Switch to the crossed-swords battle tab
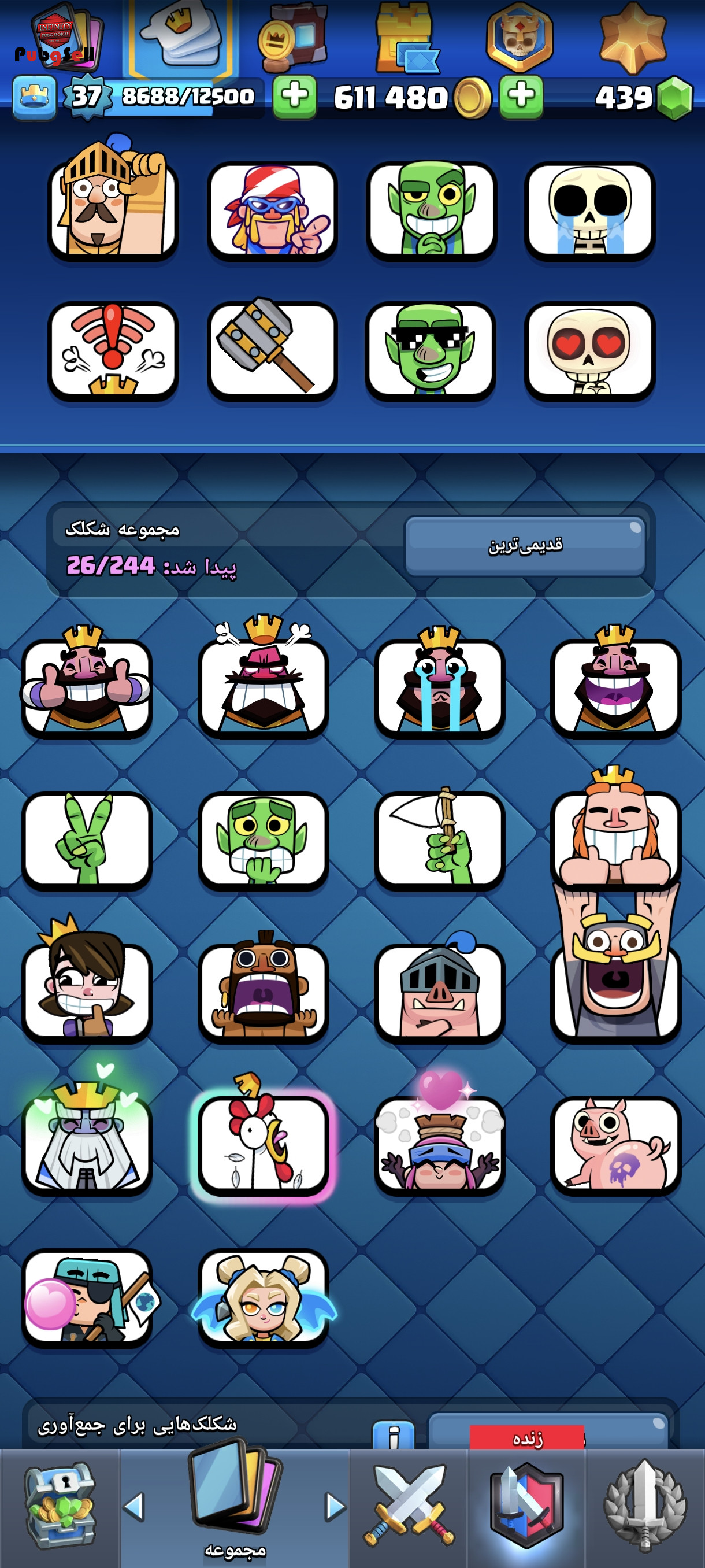Screen dimensions: 705x1568 (x=409, y=1507)
